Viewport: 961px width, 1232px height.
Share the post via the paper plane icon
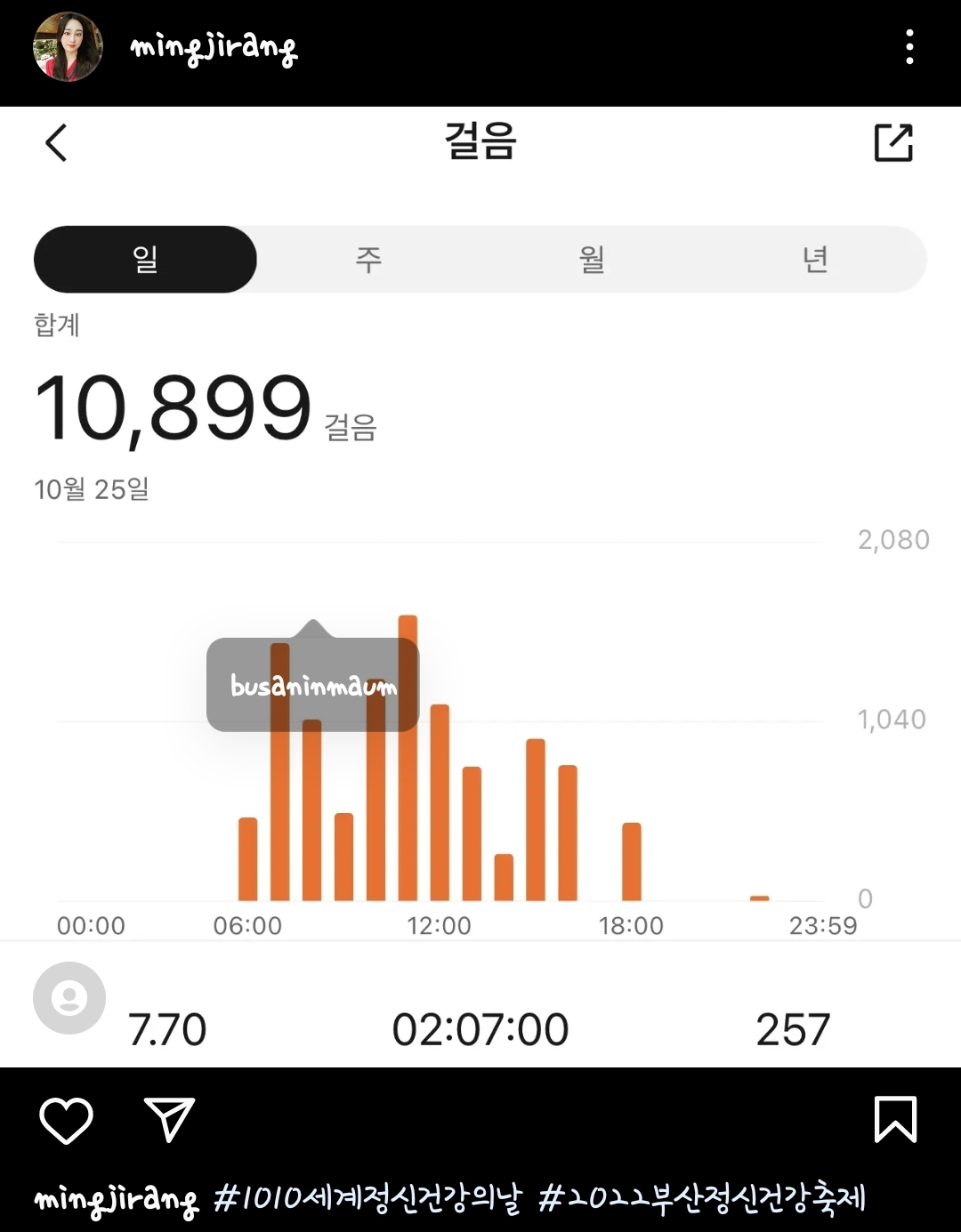point(169,1120)
